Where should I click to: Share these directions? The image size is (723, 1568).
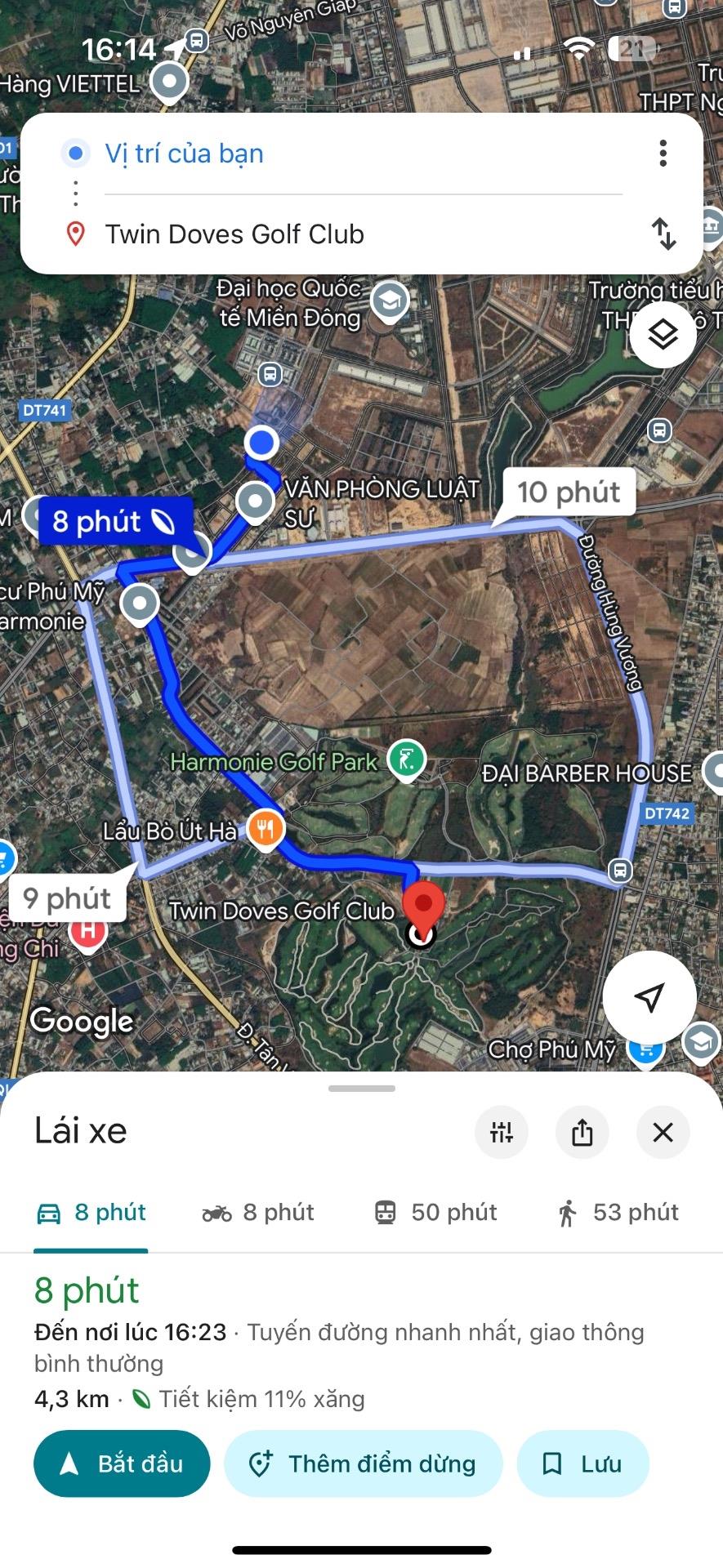582,1132
